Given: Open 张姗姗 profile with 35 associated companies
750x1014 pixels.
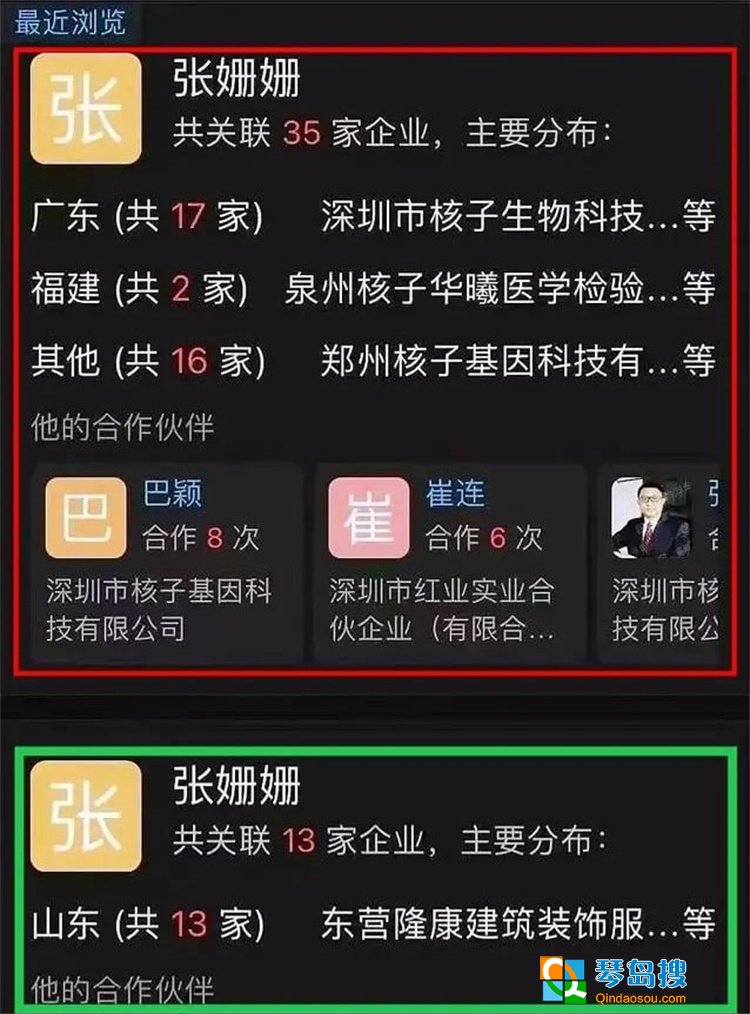Looking at the screenshot, I should (237, 80).
